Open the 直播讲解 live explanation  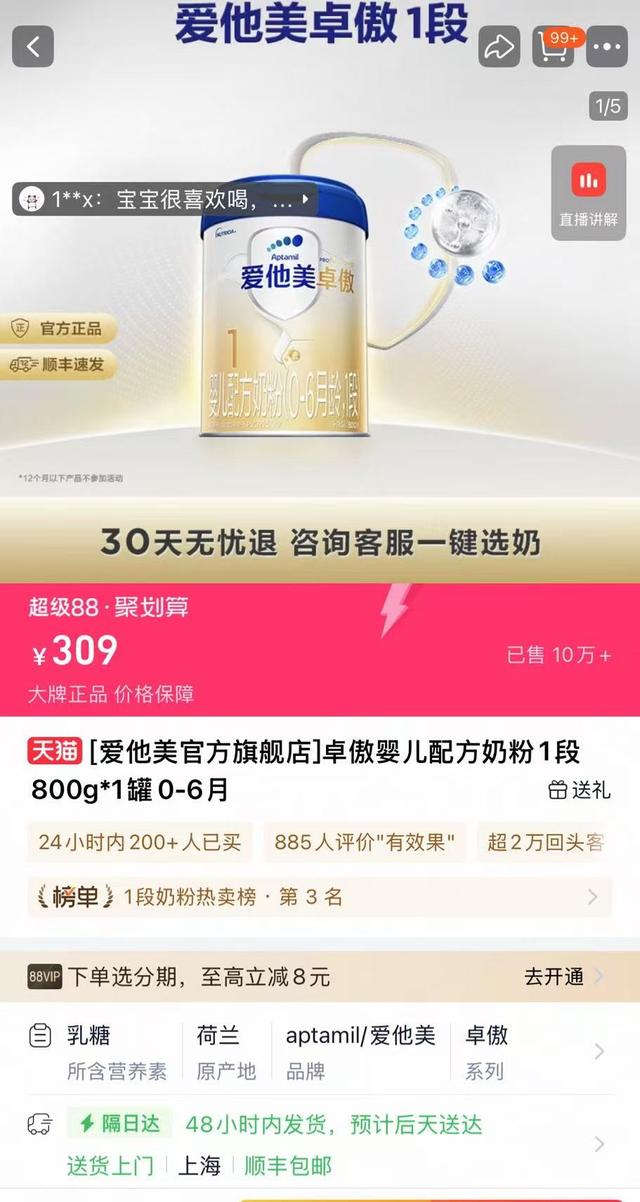[x=588, y=193]
